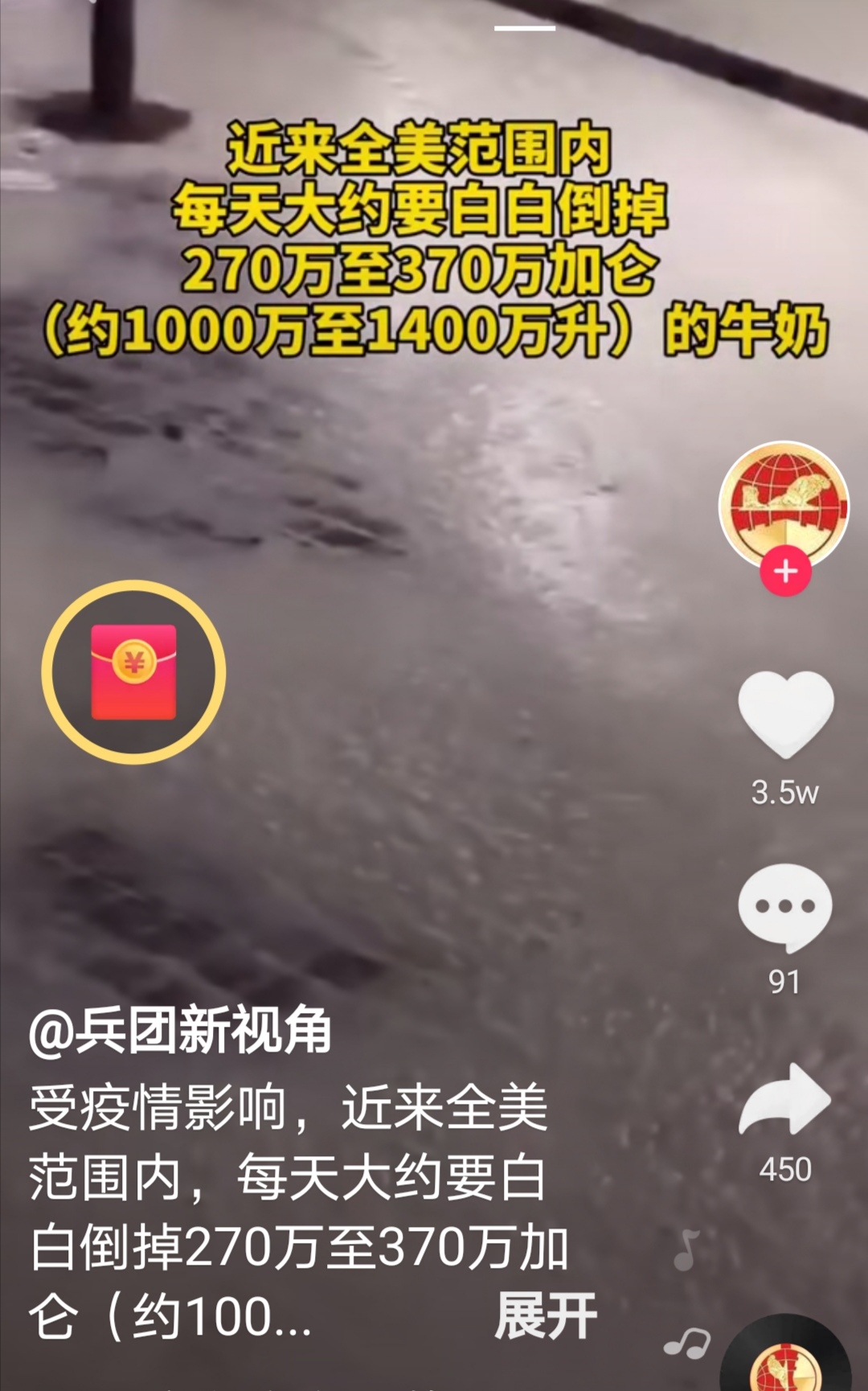Follow the creator with the plus button

pyautogui.click(x=785, y=572)
